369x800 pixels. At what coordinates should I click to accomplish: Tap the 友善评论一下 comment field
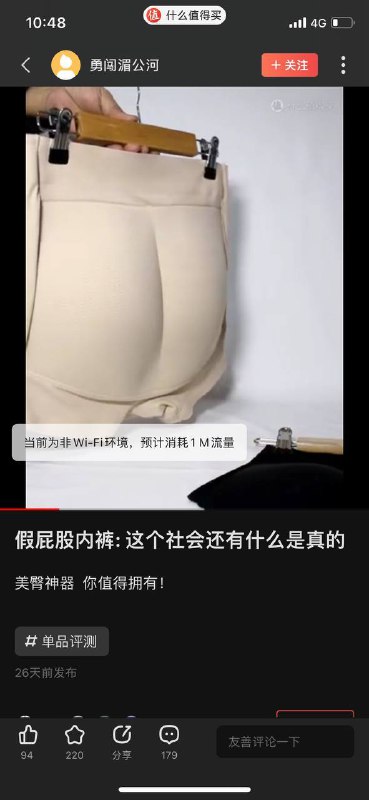[285, 741]
